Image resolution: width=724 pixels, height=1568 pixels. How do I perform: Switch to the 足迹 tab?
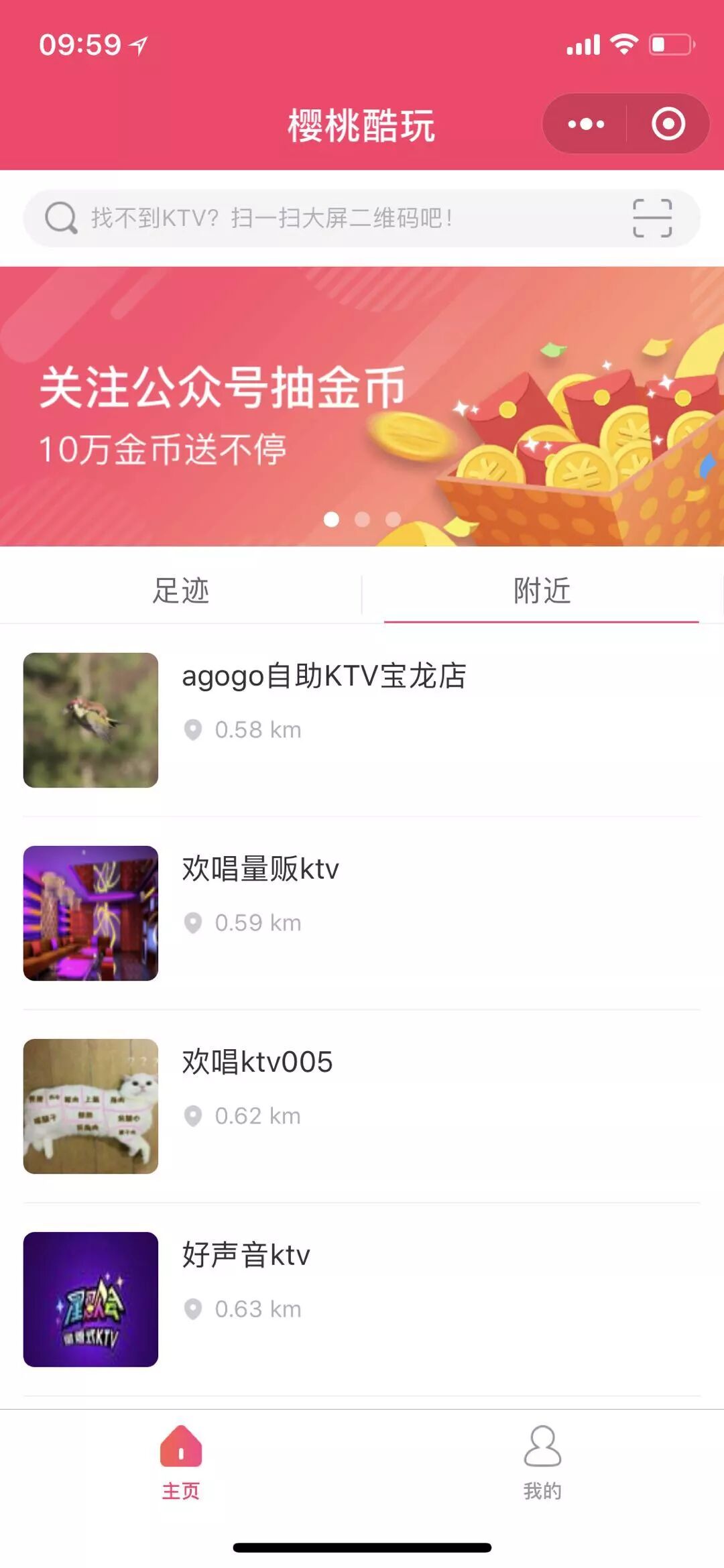click(x=181, y=591)
